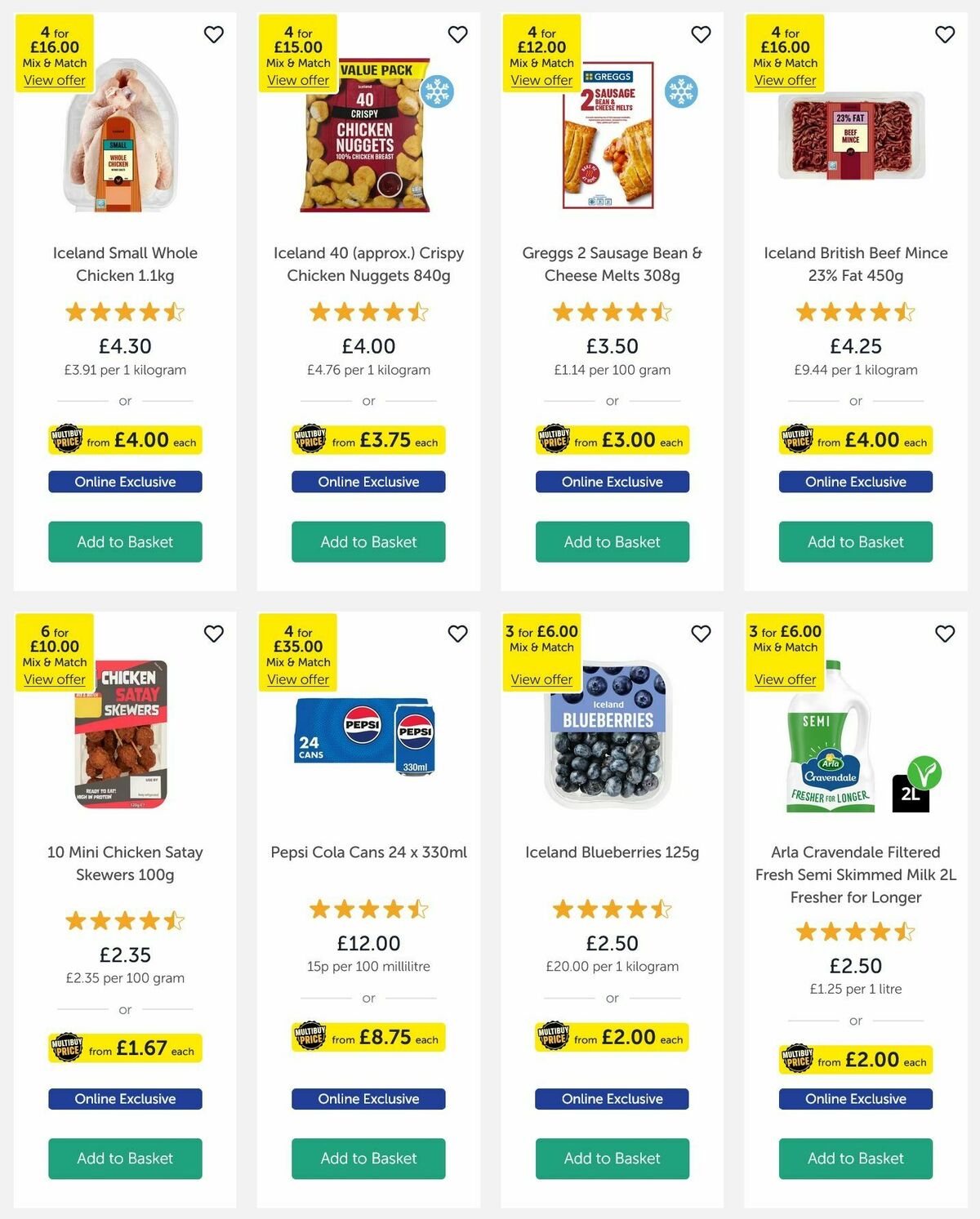The image size is (980, 1219).
Task: Toggle the heart on Chicken Satay Skewers
Action: [215, 634]
